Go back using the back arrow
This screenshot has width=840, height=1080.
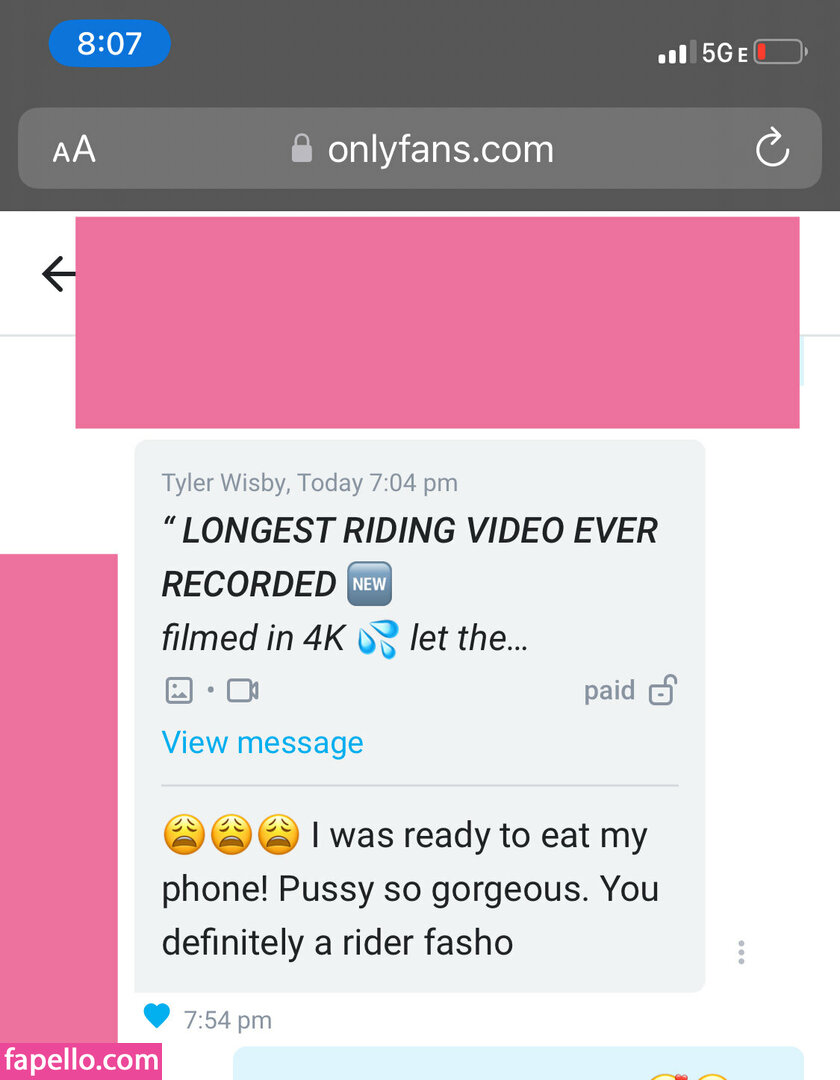tap(57, 274)
